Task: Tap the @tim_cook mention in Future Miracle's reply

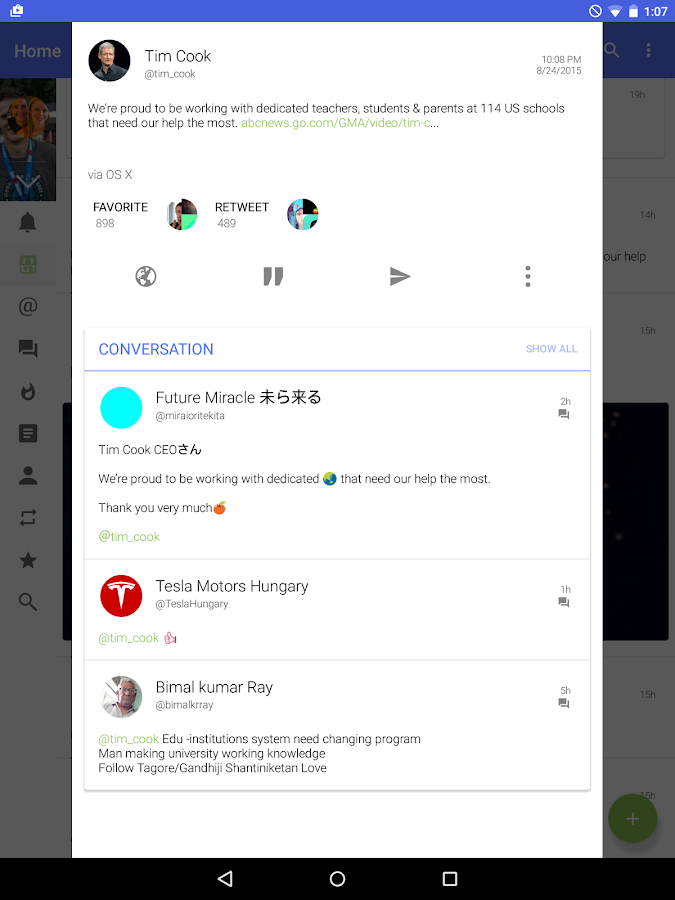Action: tap(129, 537)
